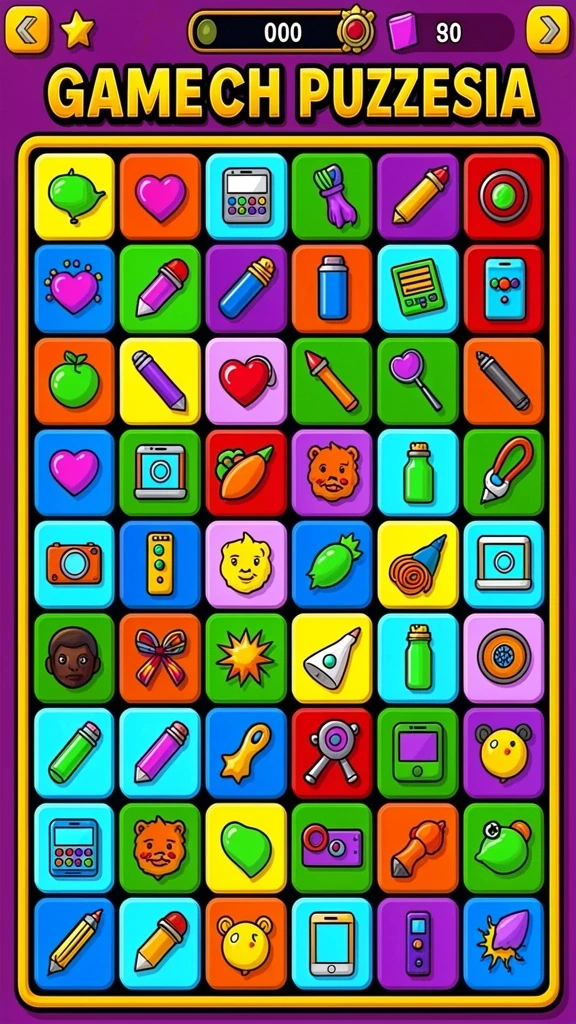Tap the red heart tile on lilac
This screenshot has height=1024, width=576.
click(x=246, y=381)
